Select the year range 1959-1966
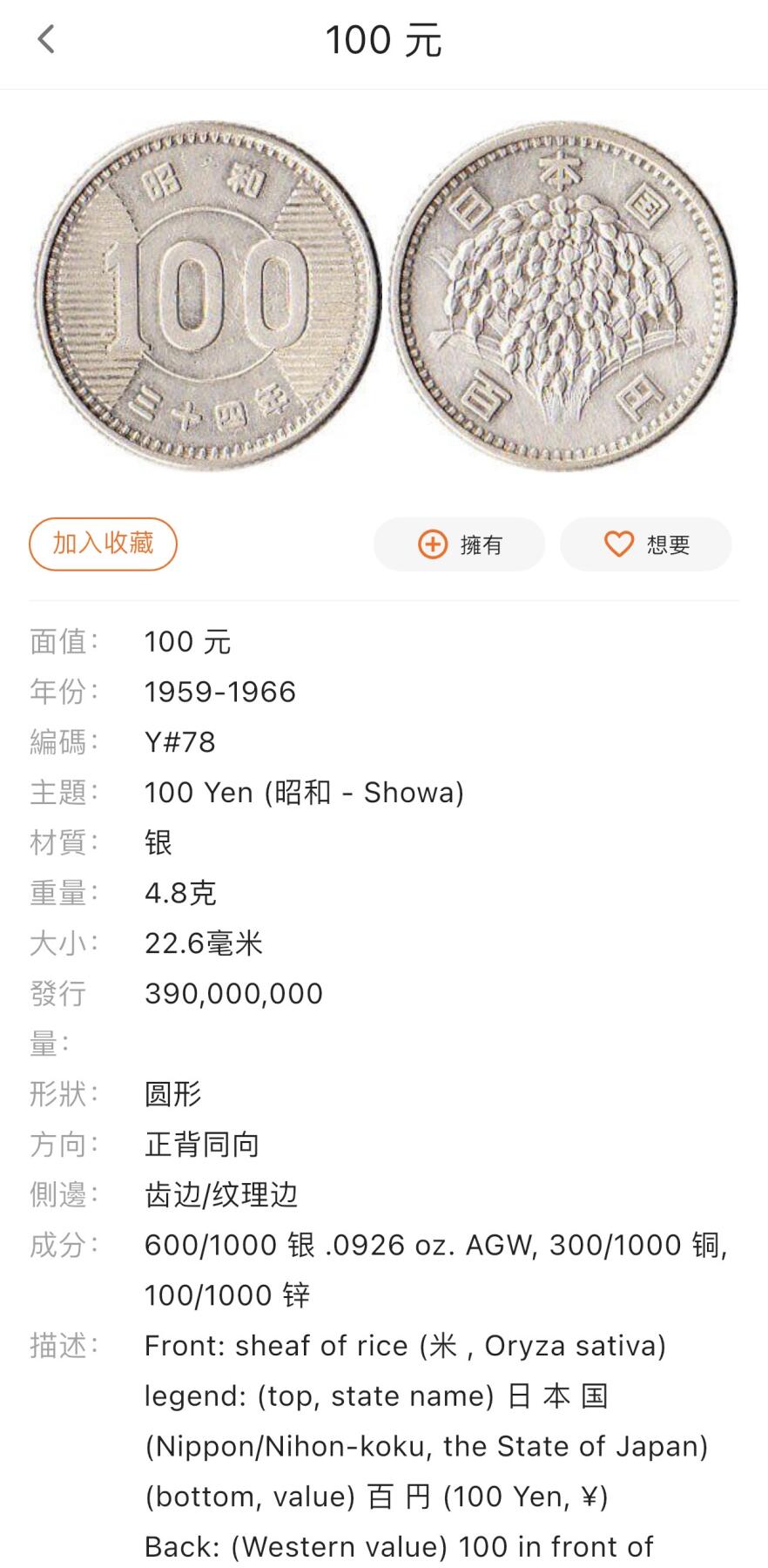This screenshot has height=1568, width=768. tap(220, 692)
